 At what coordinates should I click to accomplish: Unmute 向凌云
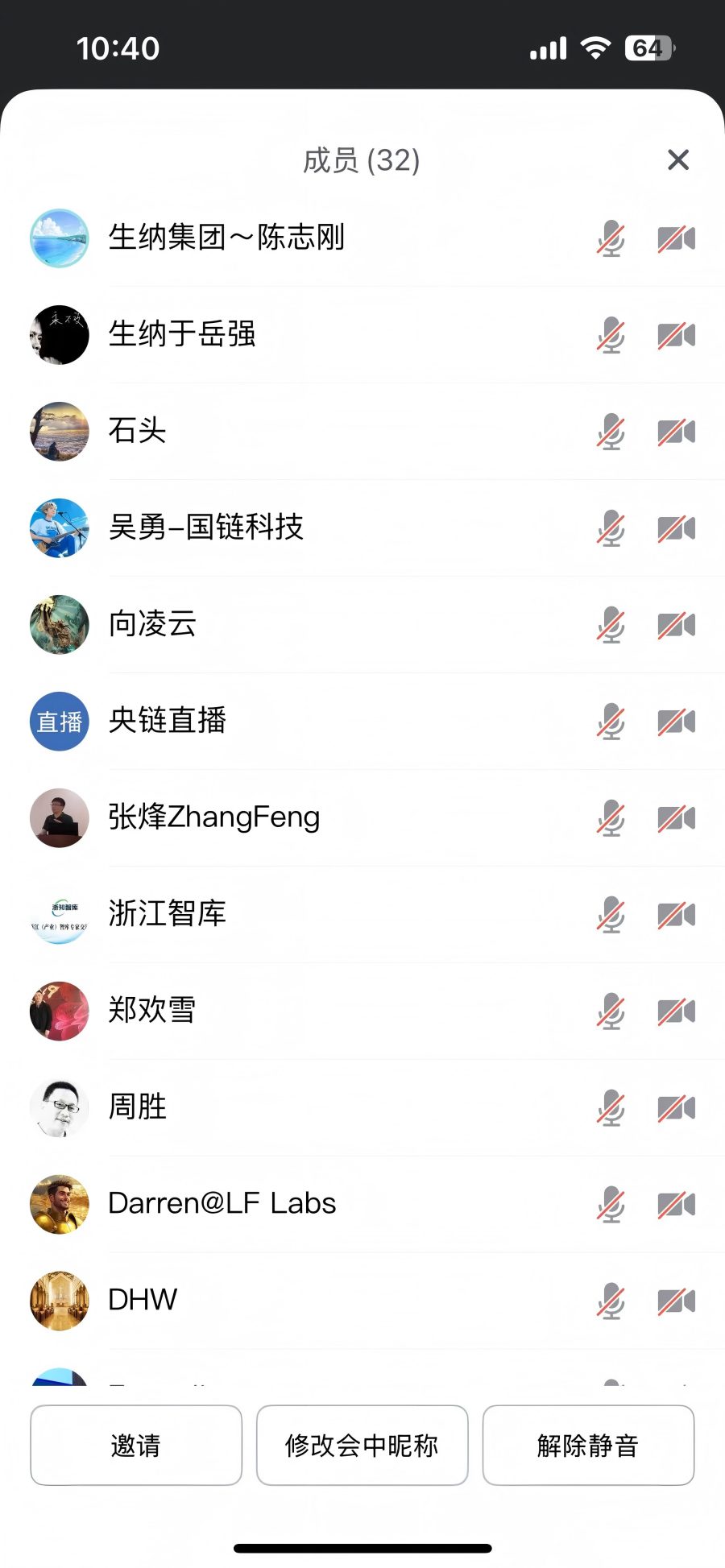[610, 625]
